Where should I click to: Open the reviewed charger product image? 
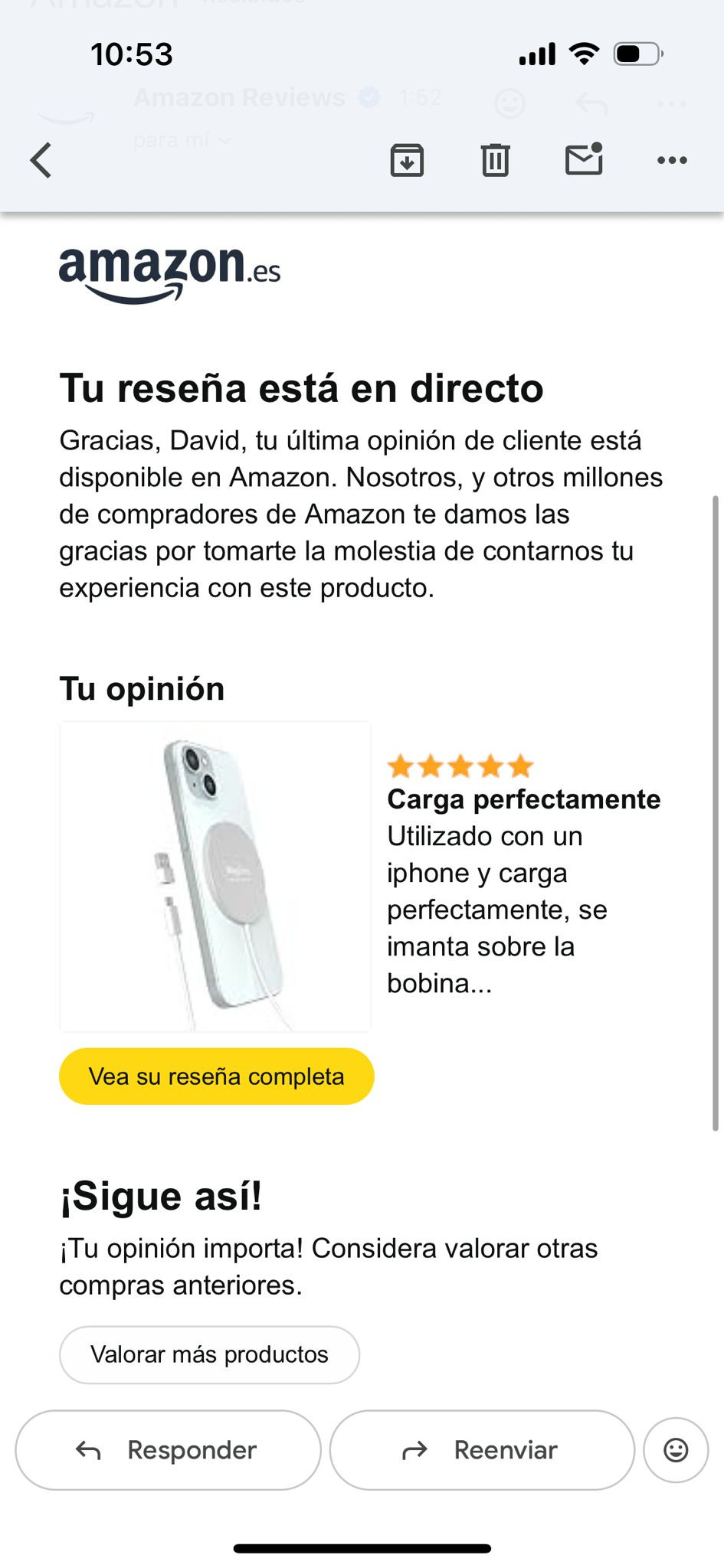click(x=215, y=877)
